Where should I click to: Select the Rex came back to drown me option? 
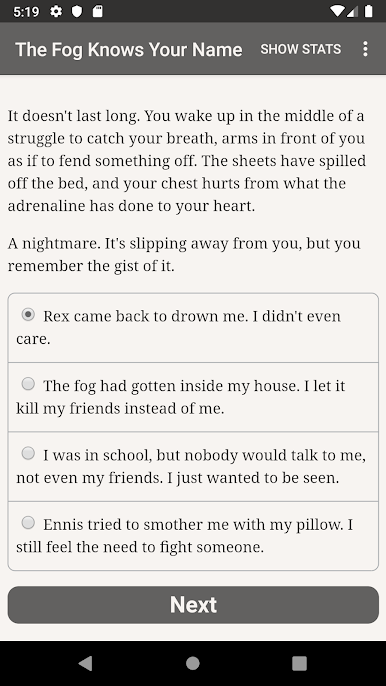[x=193, y=328]
